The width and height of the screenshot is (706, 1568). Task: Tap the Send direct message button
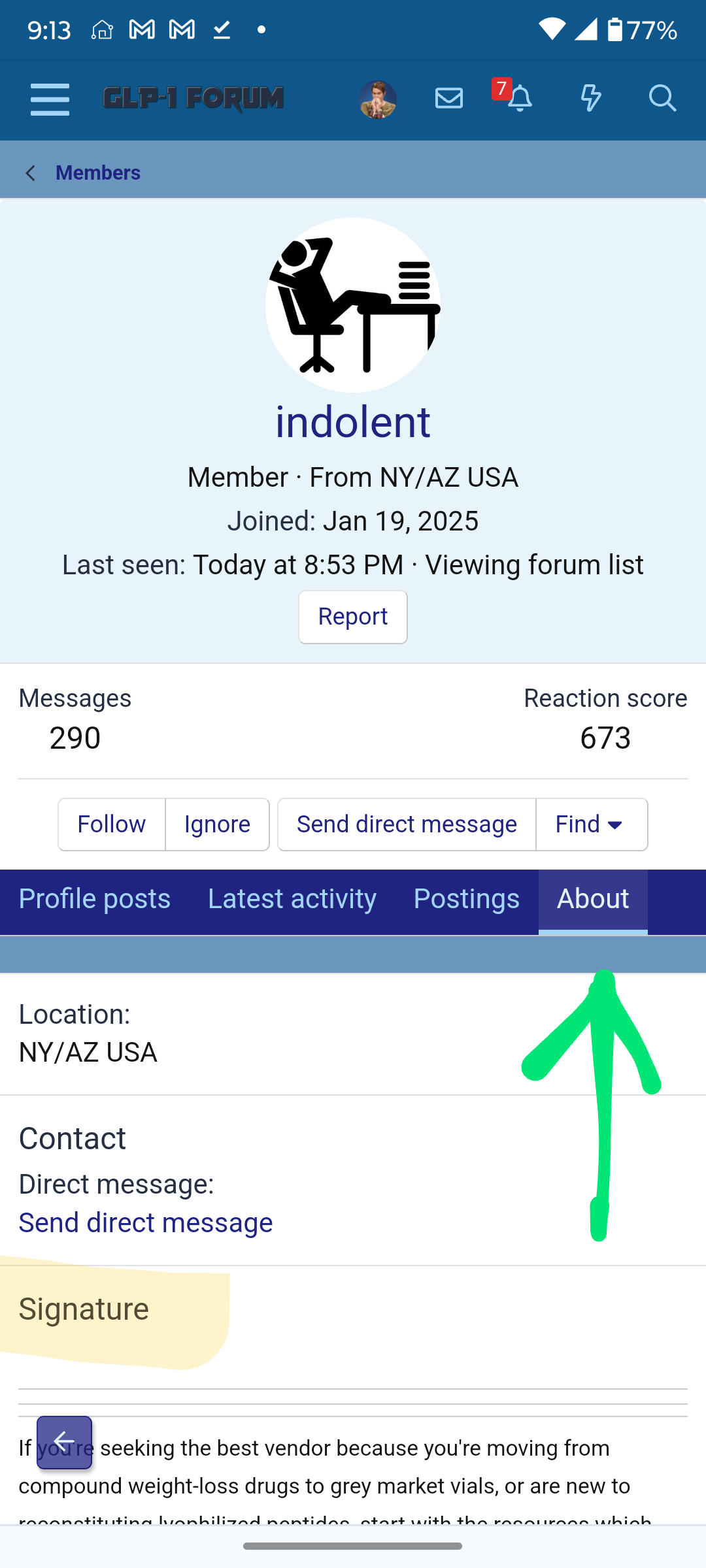(407, 825)
